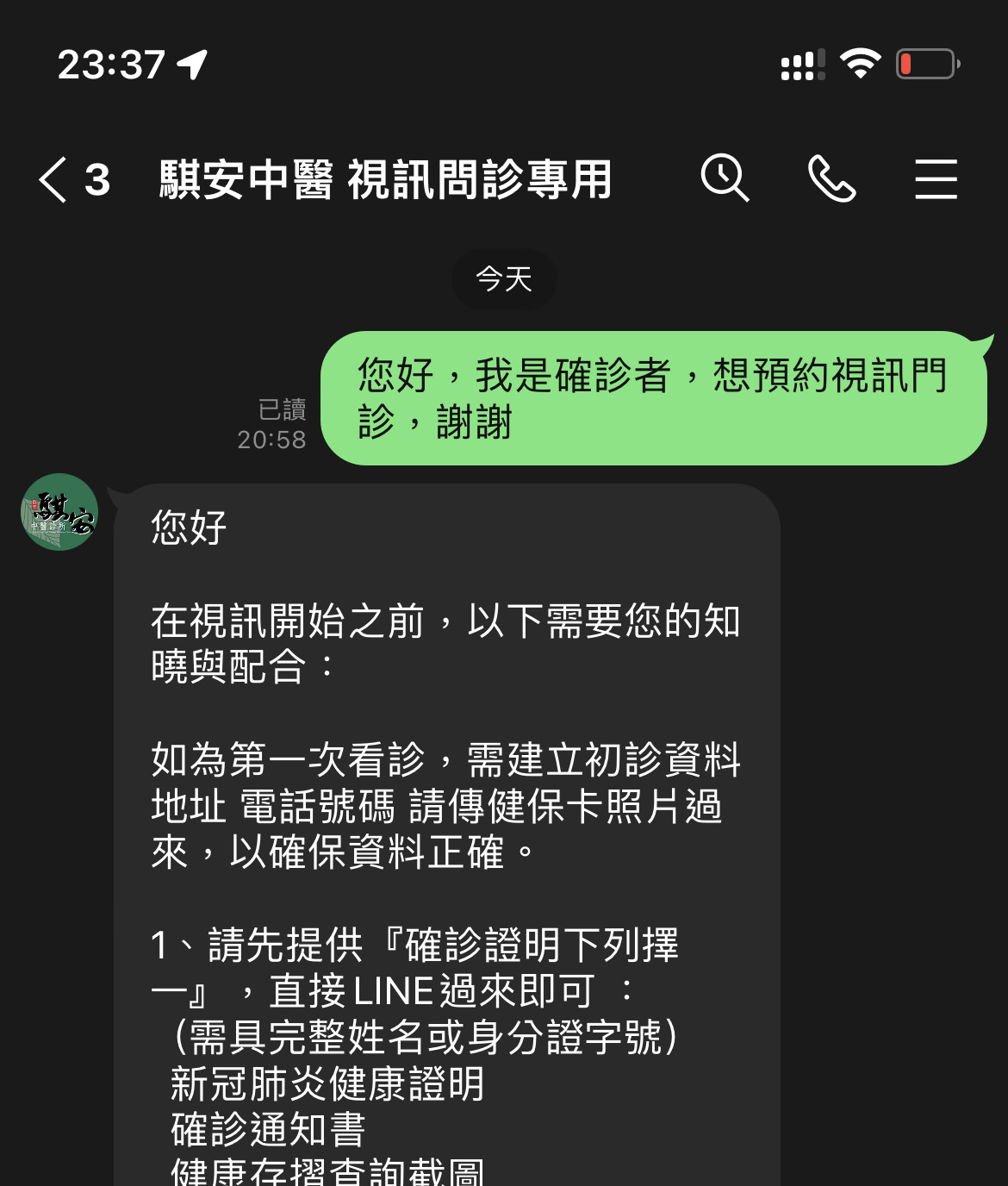Open the chat options menu
Viewport: 1008px width, 1186px height.
click(x=936, y=178)
